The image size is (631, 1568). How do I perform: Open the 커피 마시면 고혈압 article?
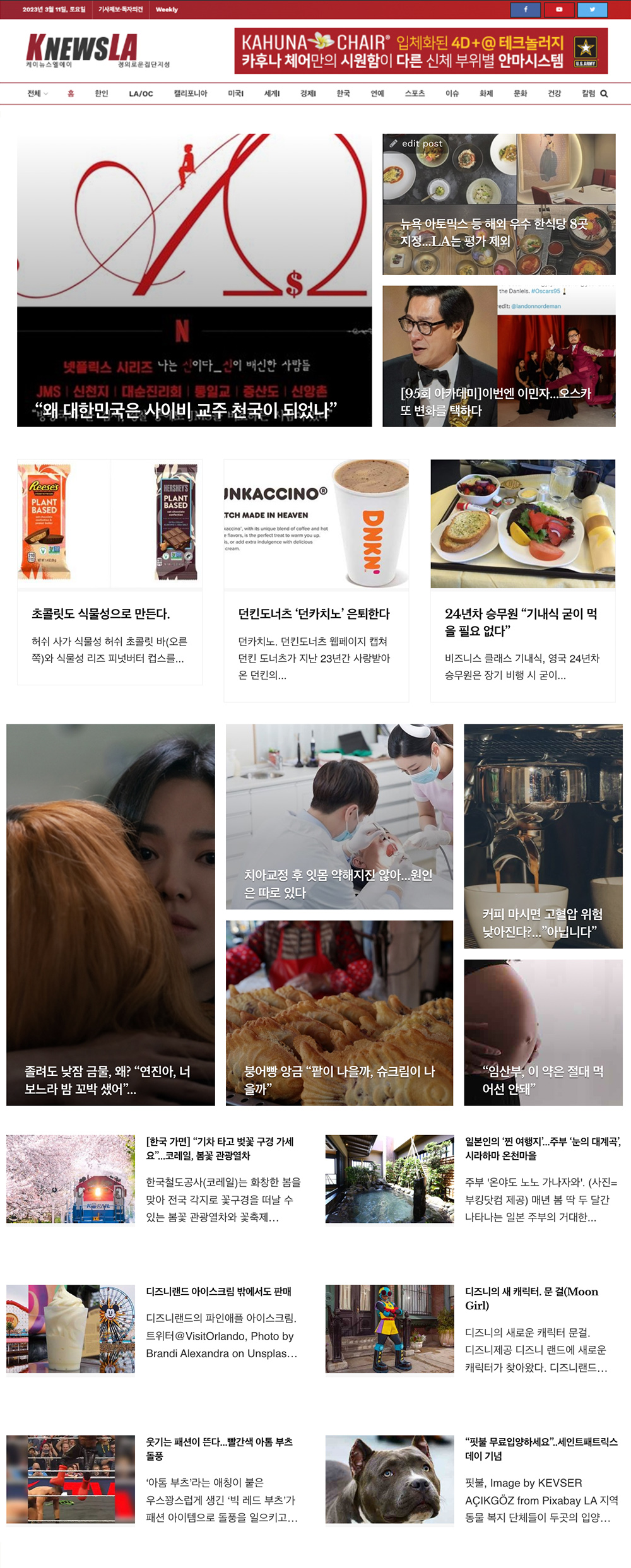click(x=542, y=923)
